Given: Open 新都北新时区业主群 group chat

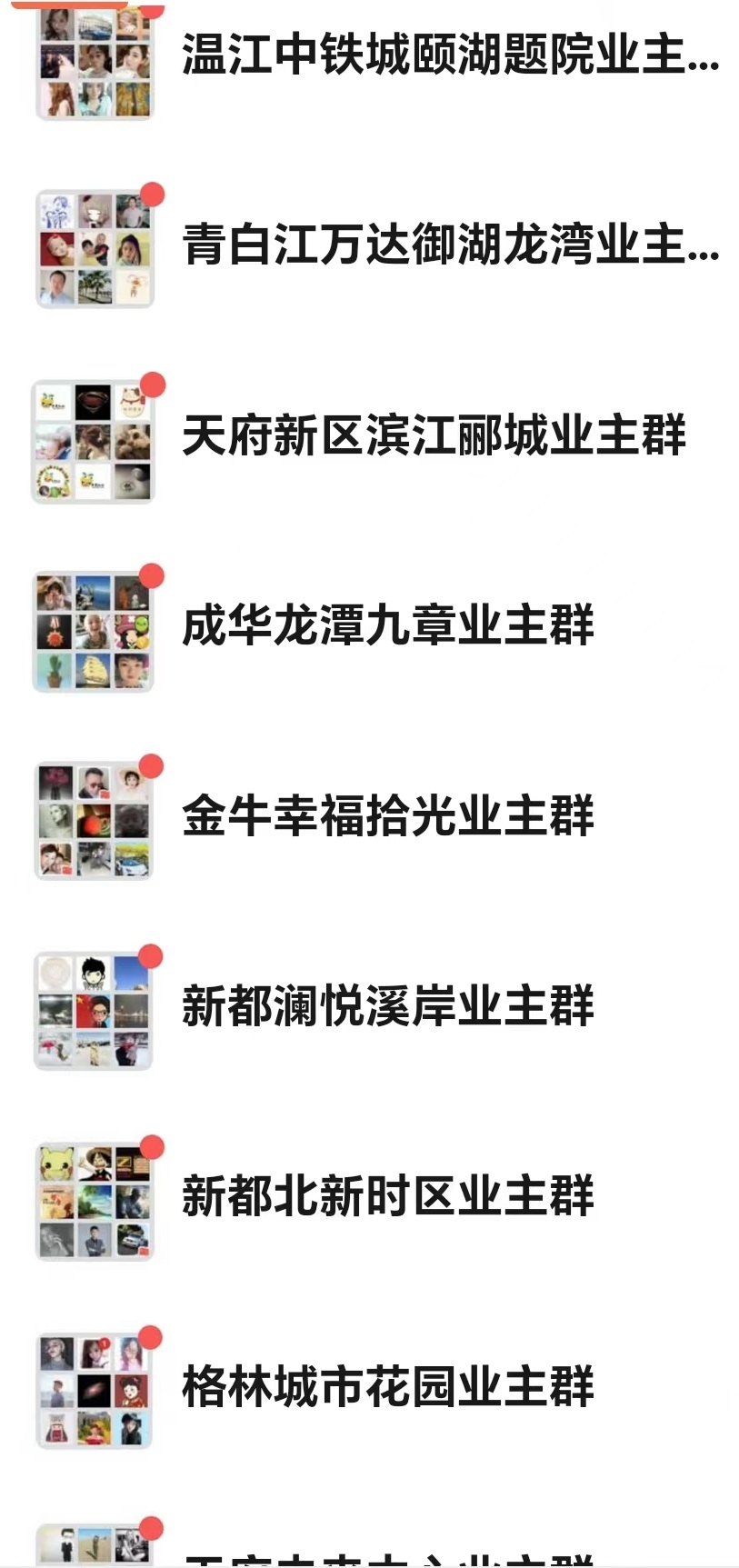Looking at the screenshot, I should pyautogui.click(x=388, y=1198).
